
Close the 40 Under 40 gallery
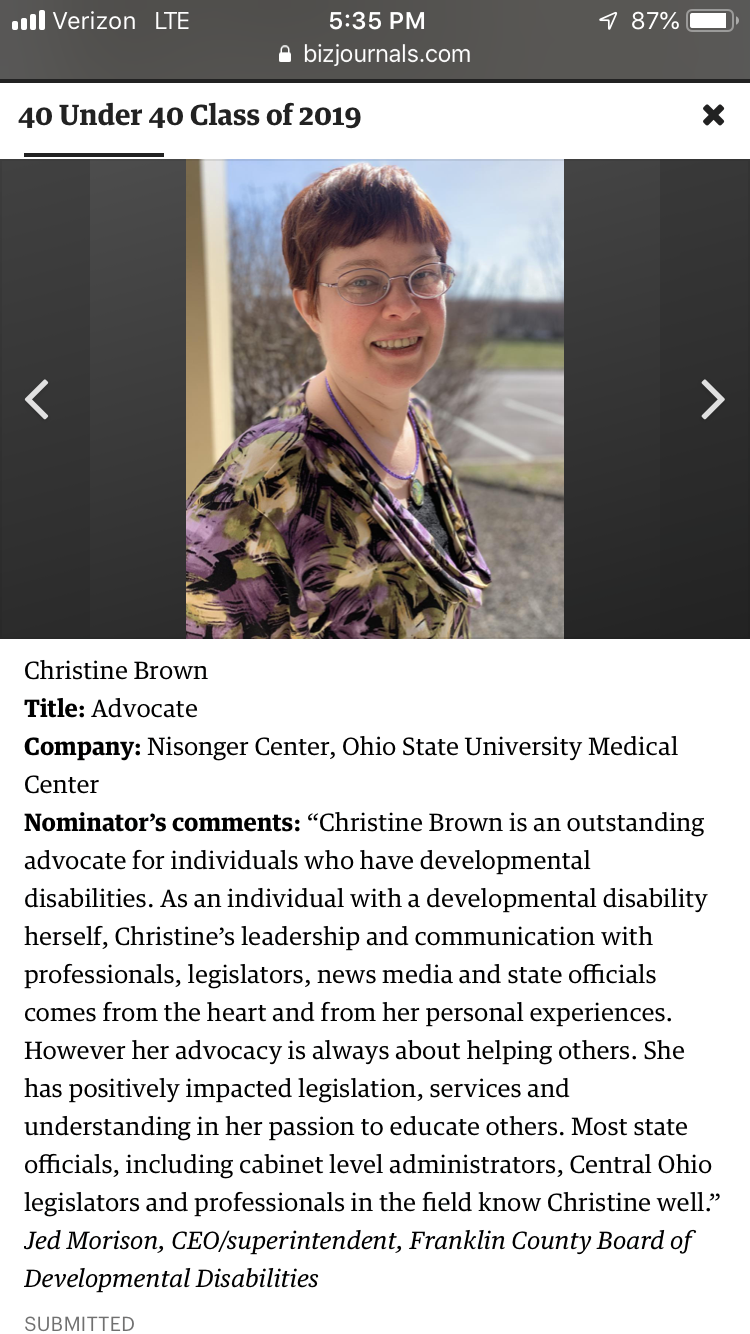(713, 115)
